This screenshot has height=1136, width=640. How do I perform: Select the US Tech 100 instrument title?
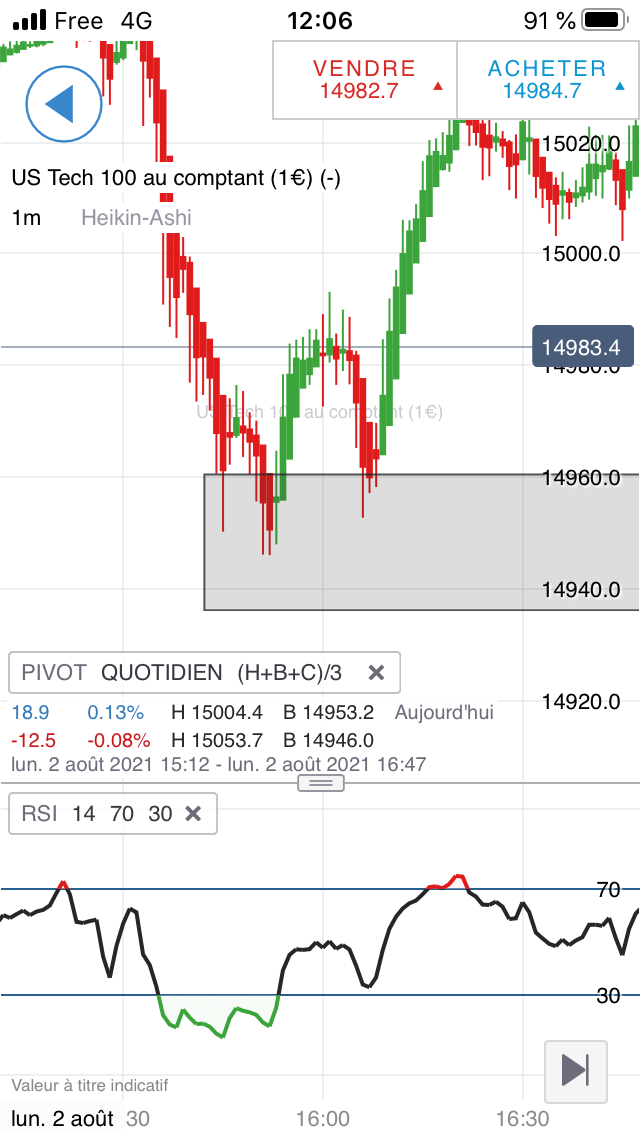[x=176, y=179]
